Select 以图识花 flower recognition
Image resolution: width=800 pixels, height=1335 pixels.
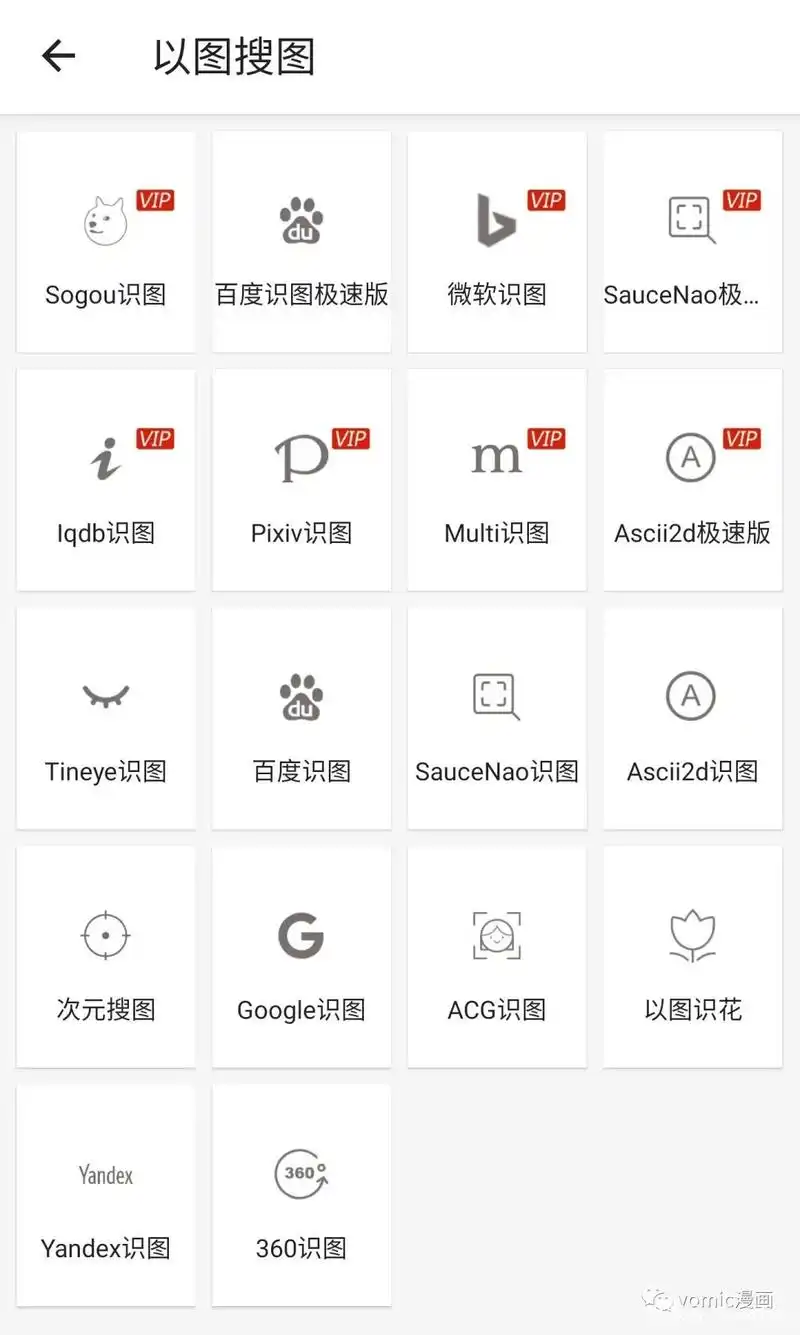coord(692,955)
